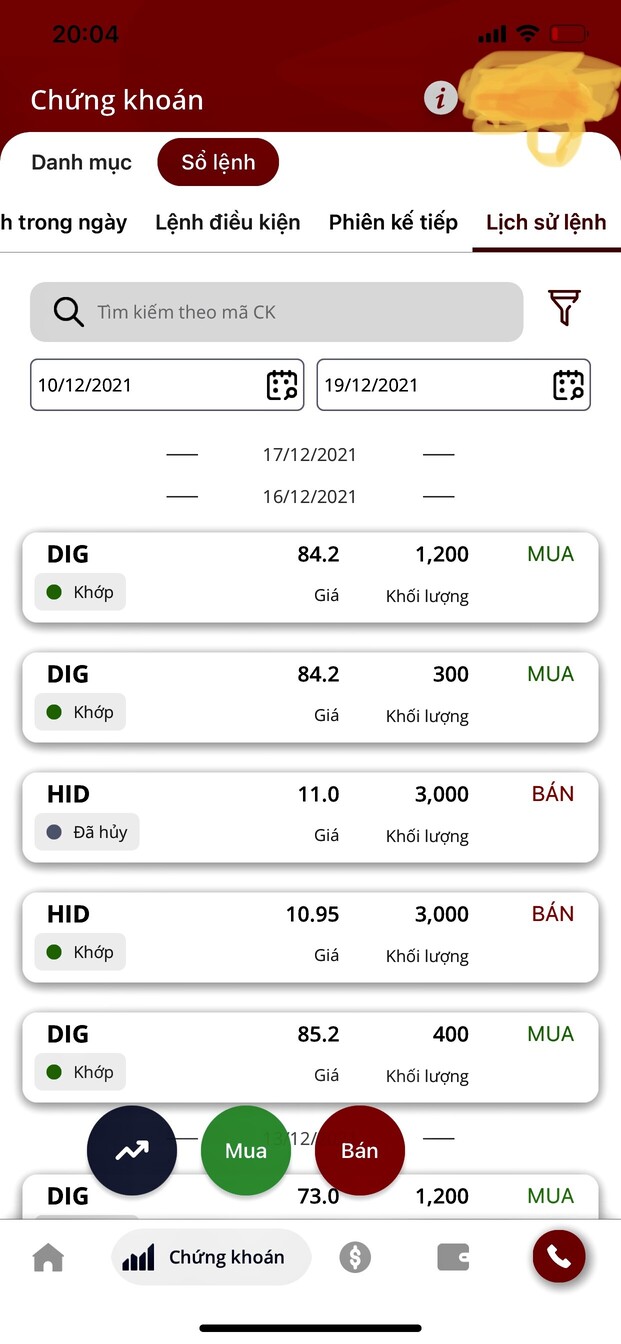Open HID sell order at 10.95

point(310,936)
